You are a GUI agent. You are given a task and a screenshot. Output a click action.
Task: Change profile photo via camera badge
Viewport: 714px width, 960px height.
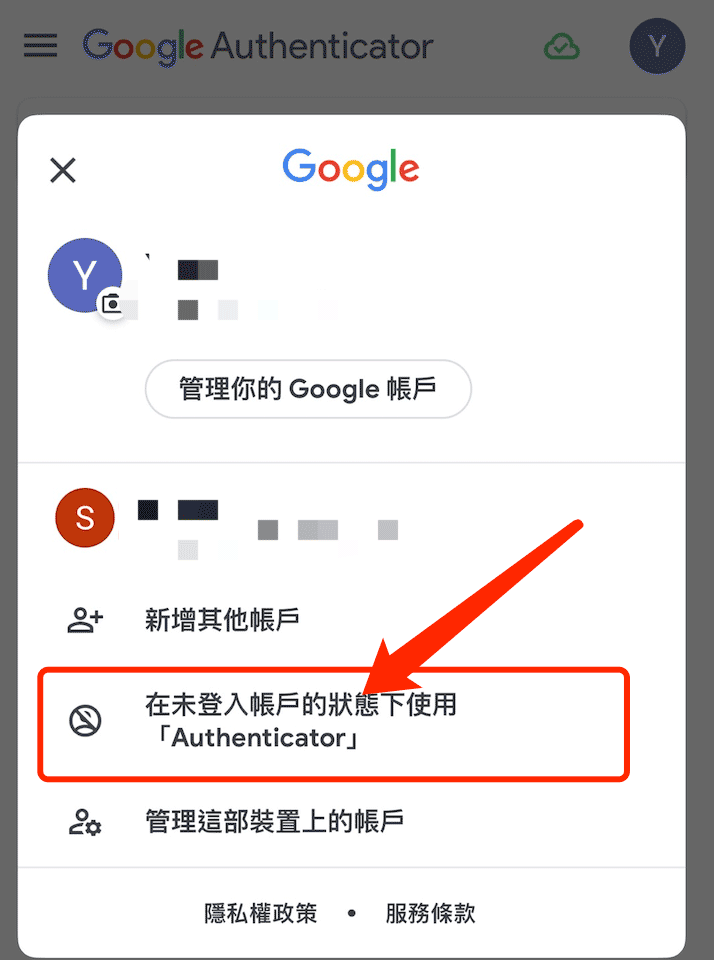click(x=111, y=305)
